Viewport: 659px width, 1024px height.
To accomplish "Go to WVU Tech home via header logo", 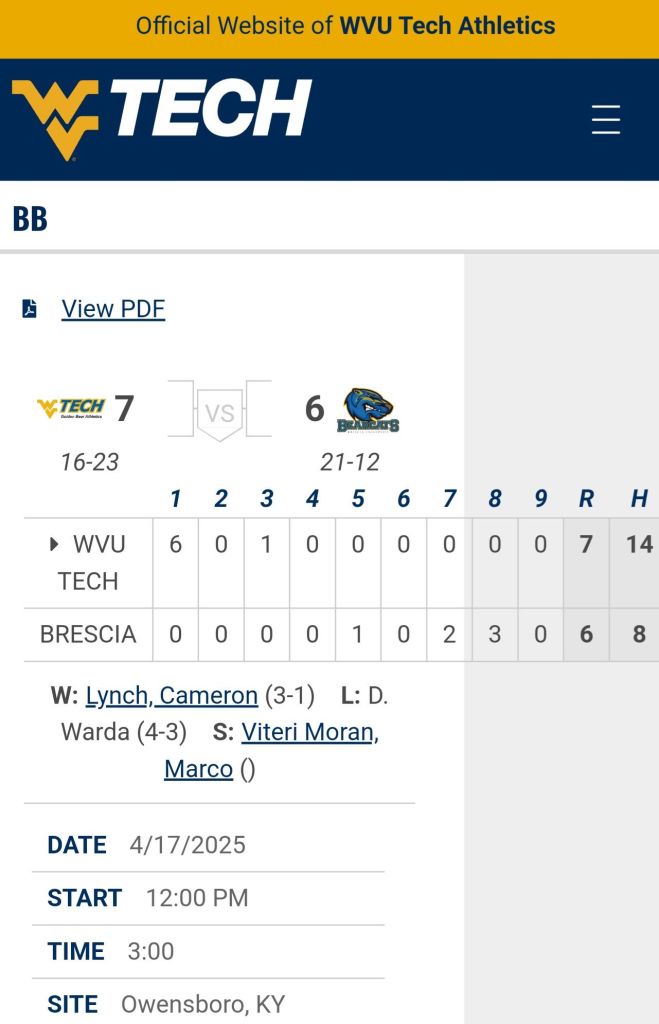I will point(162,119).
